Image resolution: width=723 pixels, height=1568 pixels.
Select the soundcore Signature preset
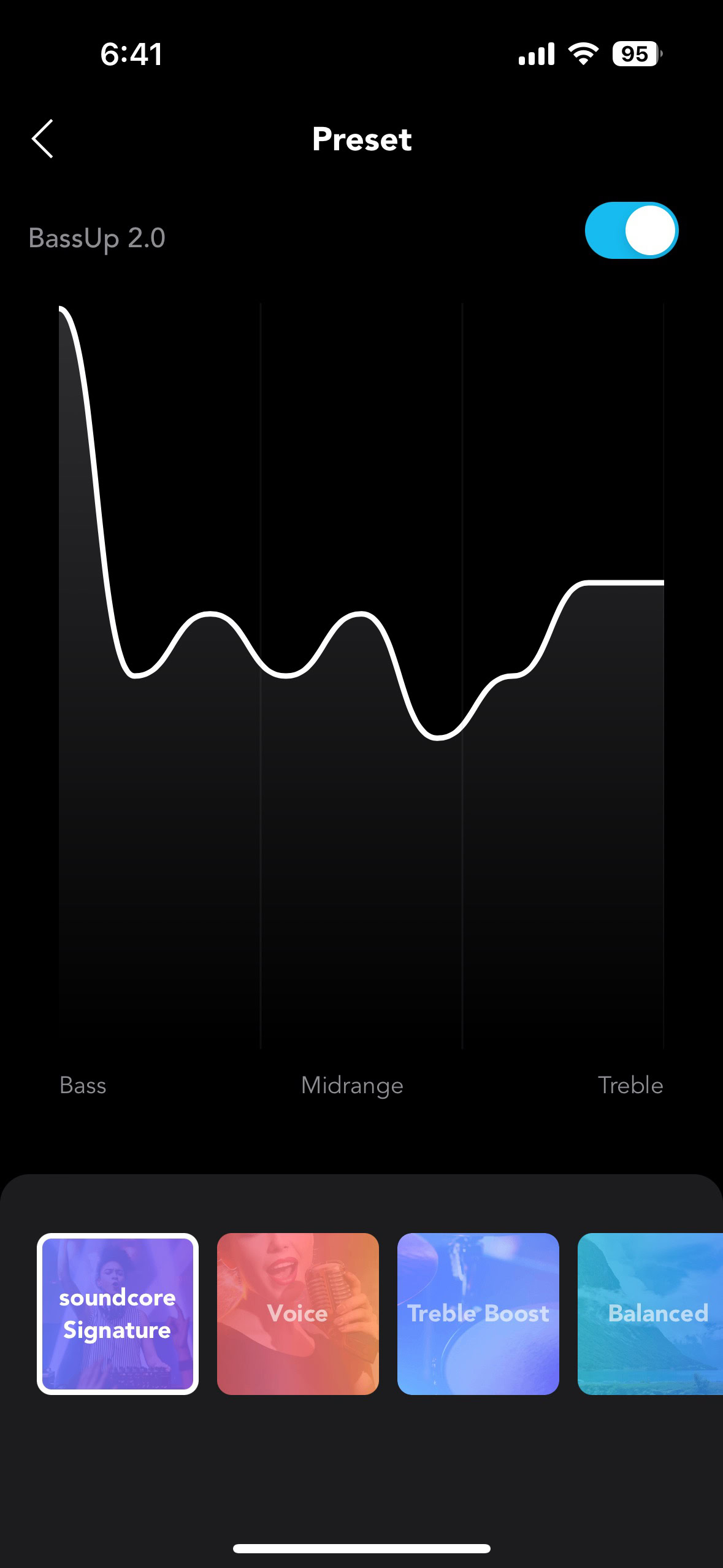118,1314
